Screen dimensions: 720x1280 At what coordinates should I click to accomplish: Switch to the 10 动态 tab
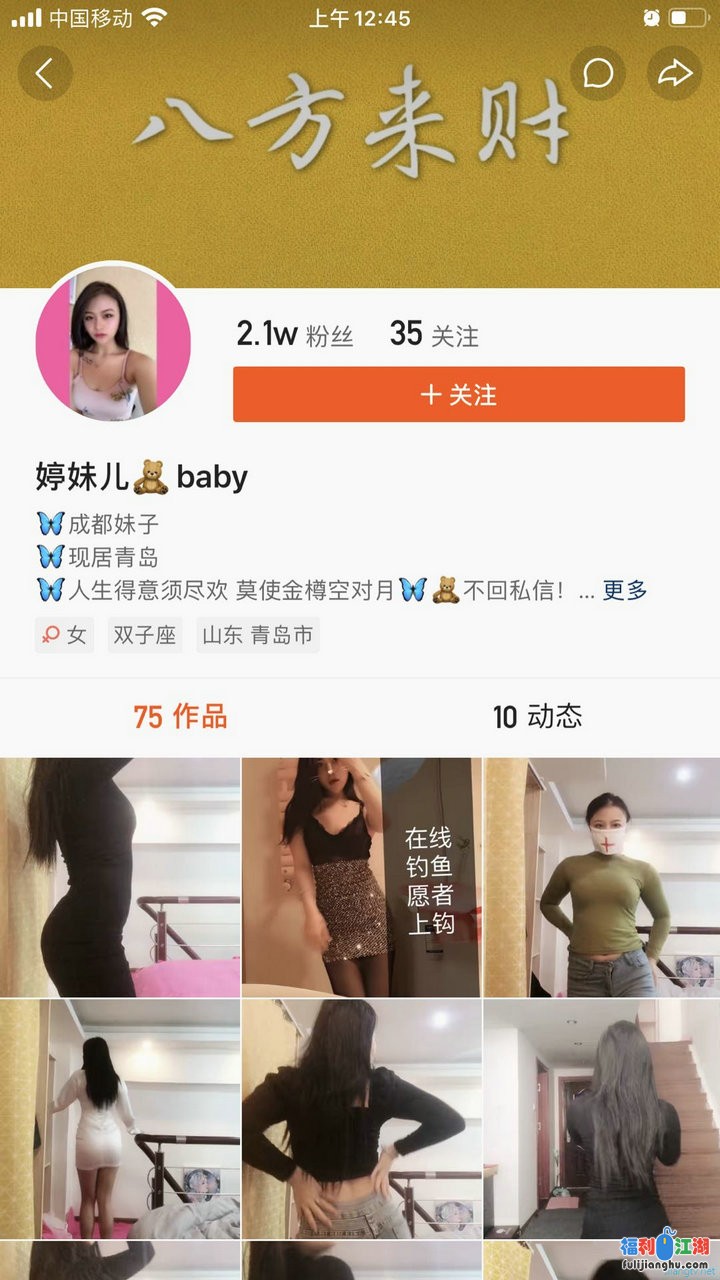[537, 716]
